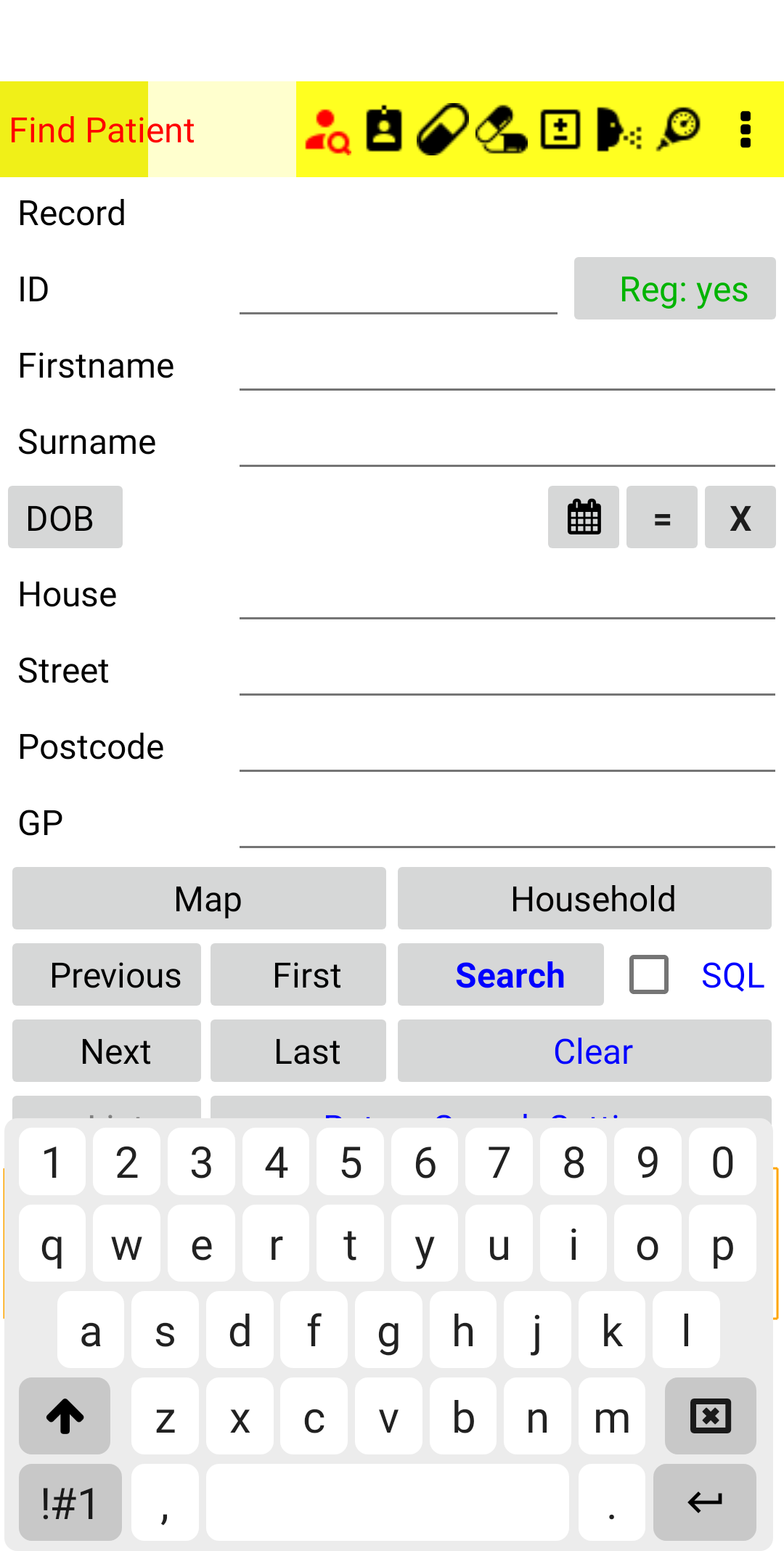784x1551 pixels.
Task: Focus the ID input field
Action: [399, 290]
